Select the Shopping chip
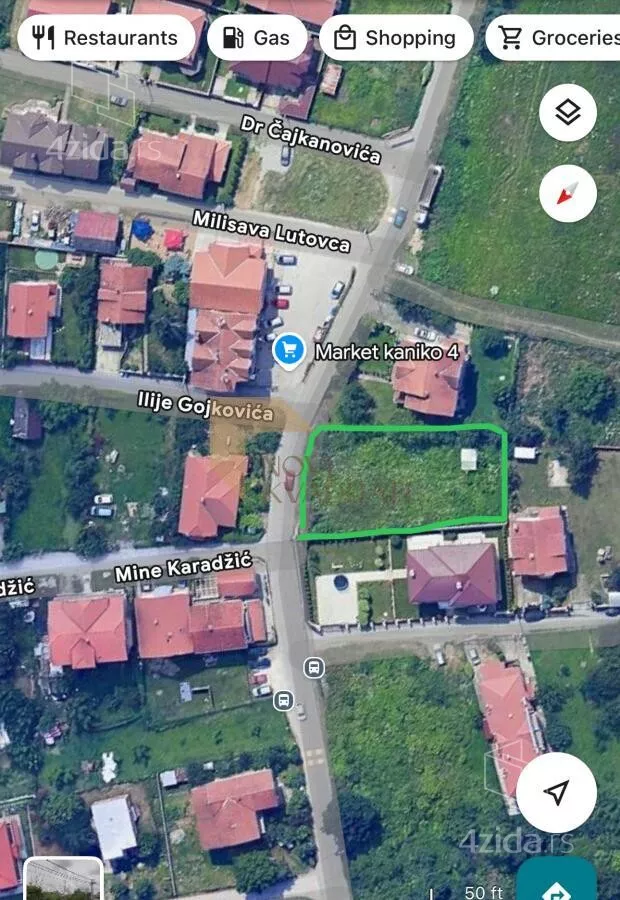This screenshot has height=900, width=620. pyautogui.click(x=395, y=38)
